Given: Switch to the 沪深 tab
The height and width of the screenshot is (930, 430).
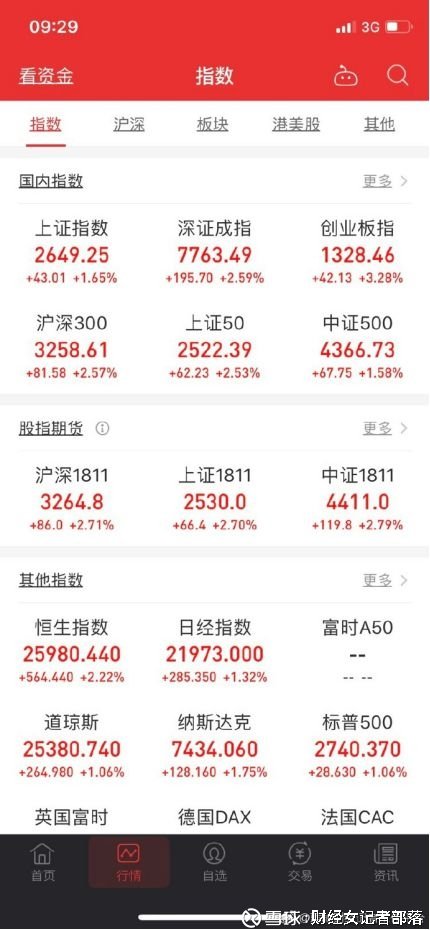Looking at the screenshot, I should click(129, 125).
